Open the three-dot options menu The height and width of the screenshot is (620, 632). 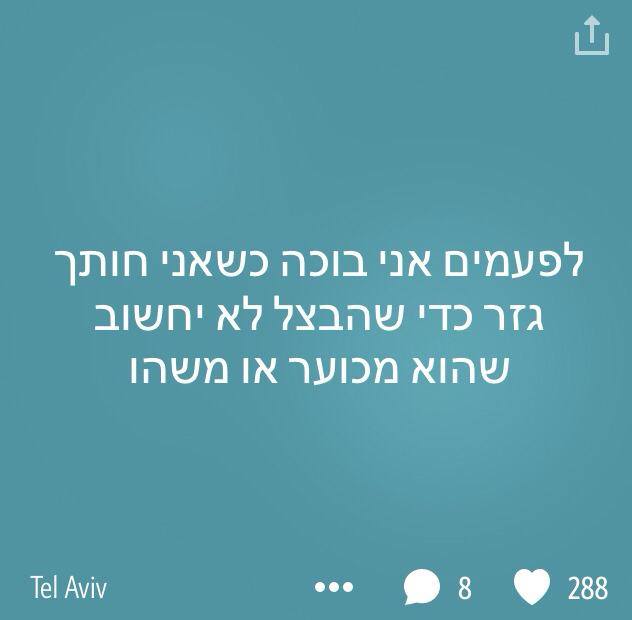pos(334,588)
